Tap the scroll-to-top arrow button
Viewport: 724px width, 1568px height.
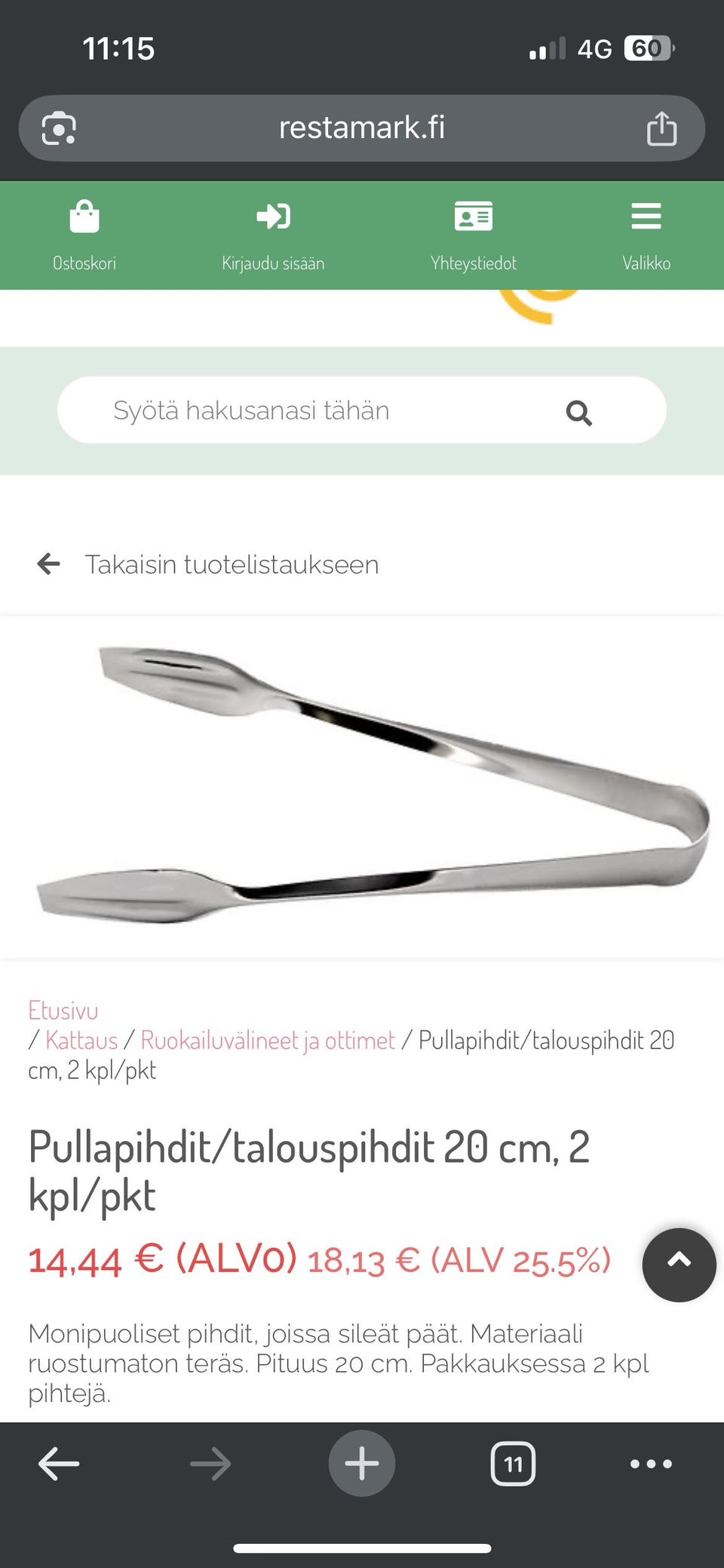[678, 1265]
